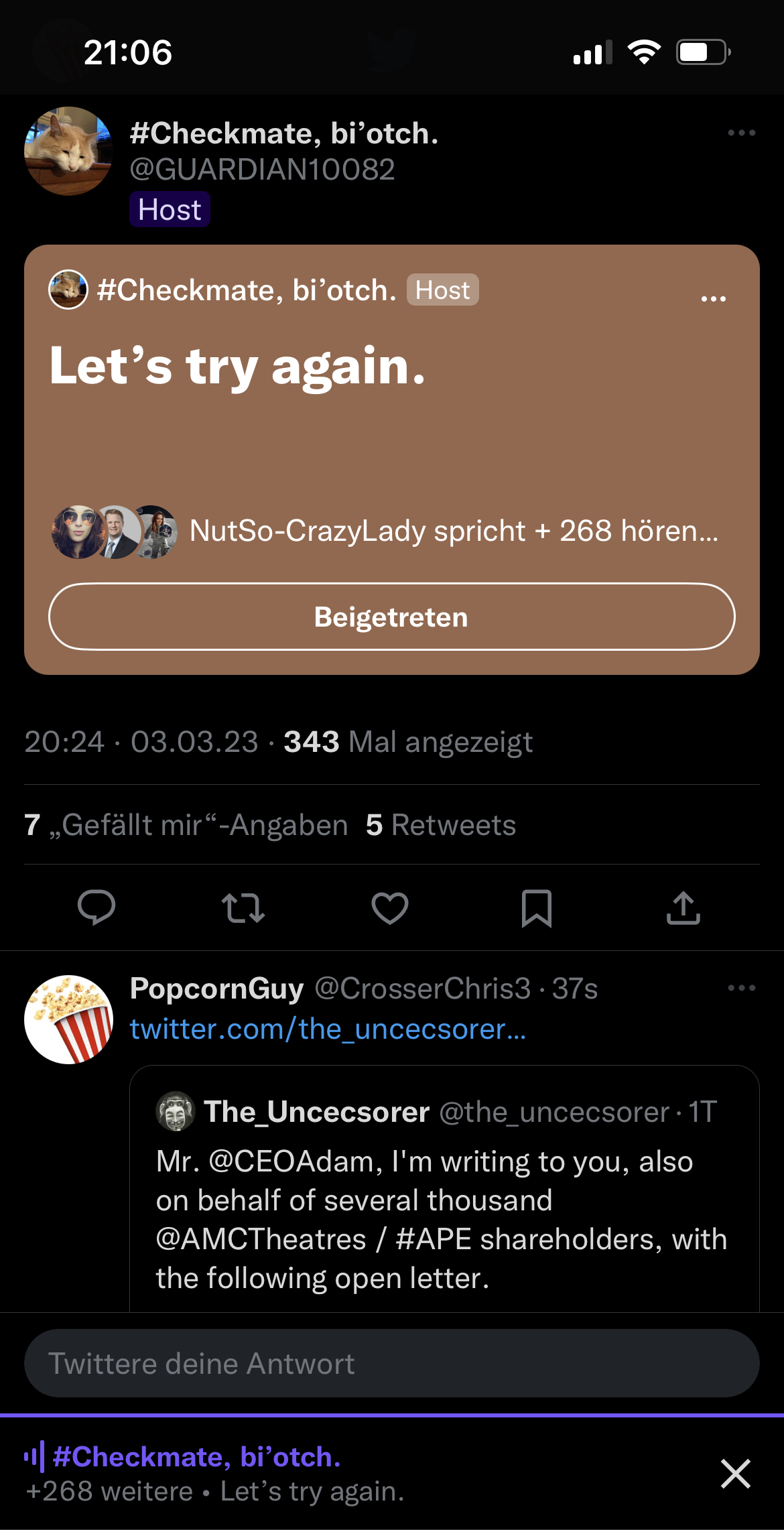The width and height of the screenshot is (784, 1530).
Task: Open the quoted tweet from The_Uncecsorer
Action: 444,1200
